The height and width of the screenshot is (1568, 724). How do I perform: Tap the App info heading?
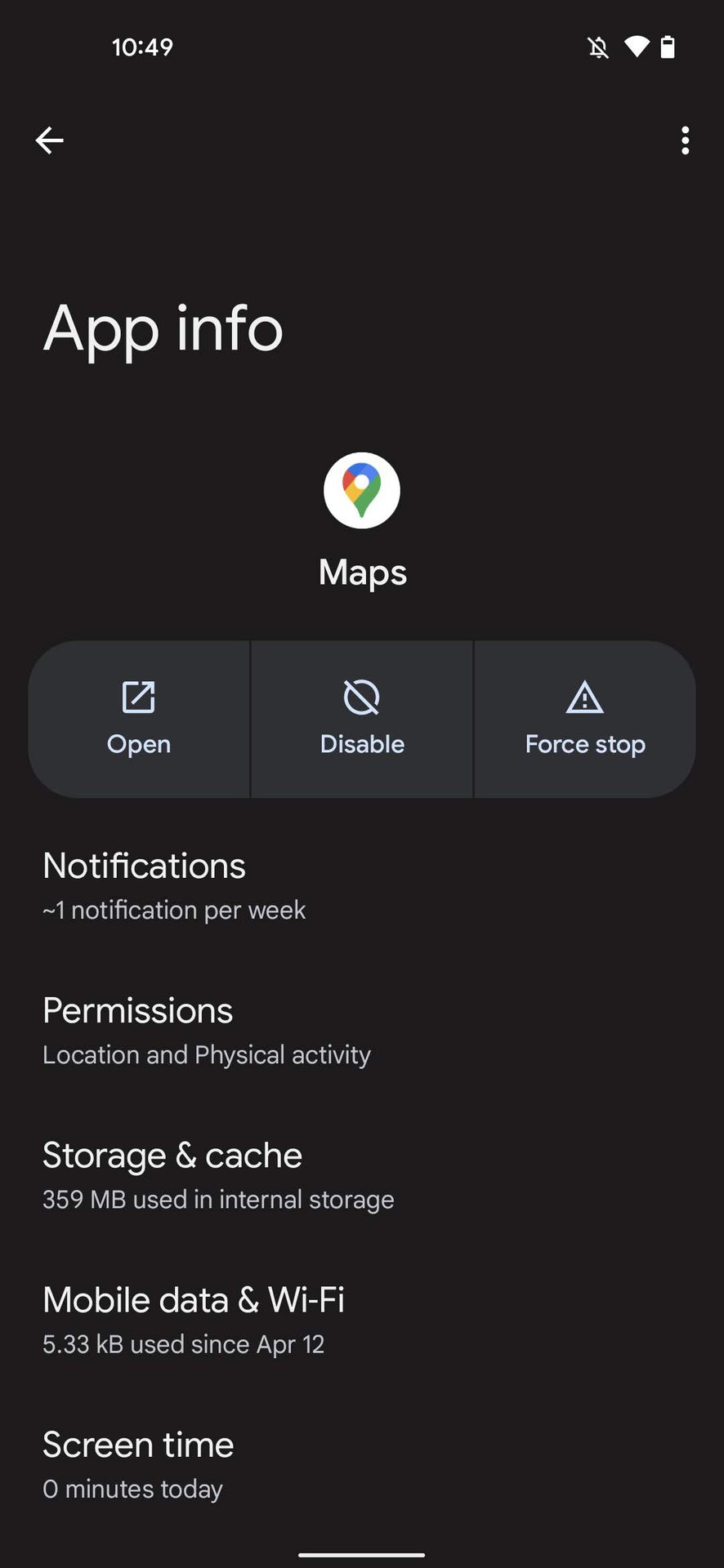point(163,329)
